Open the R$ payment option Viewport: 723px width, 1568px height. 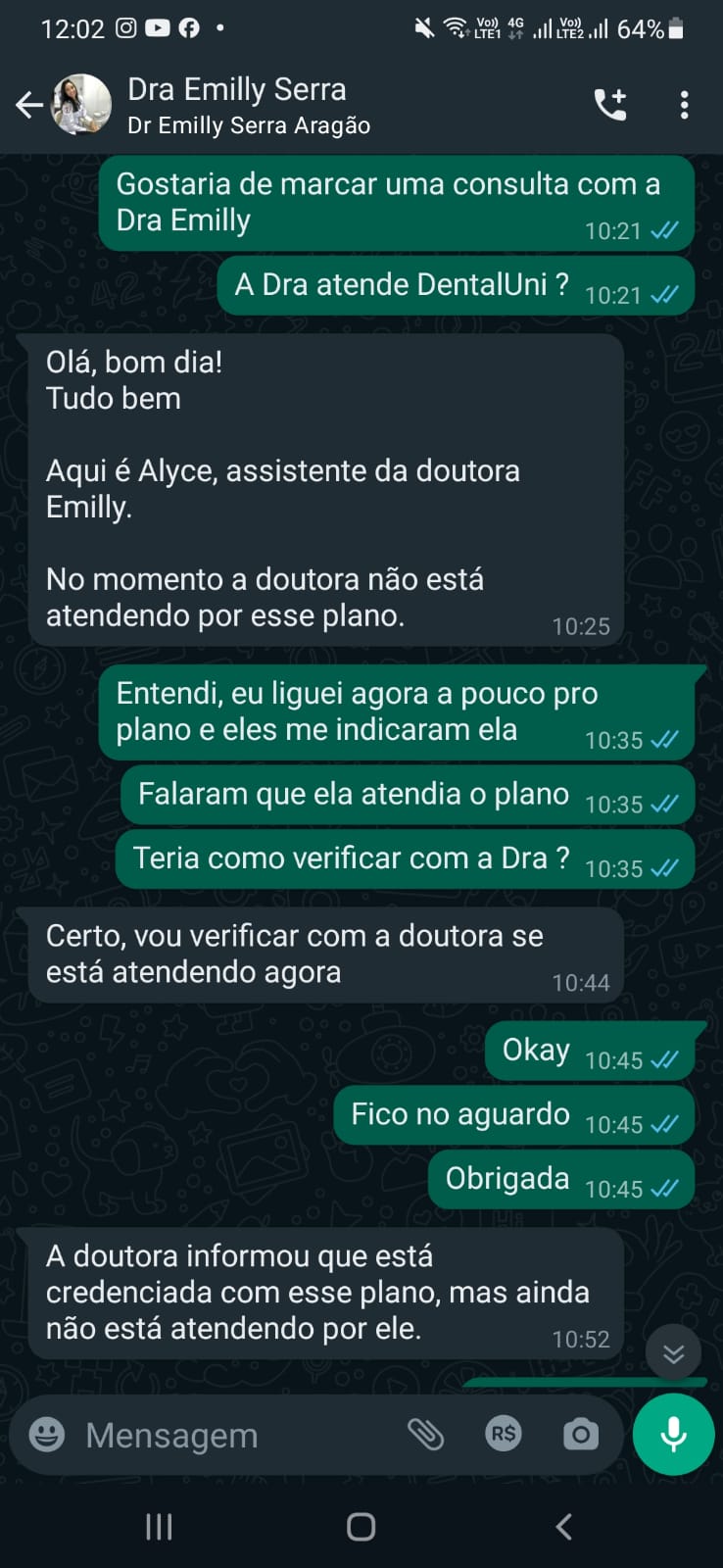click(504, 1435)
